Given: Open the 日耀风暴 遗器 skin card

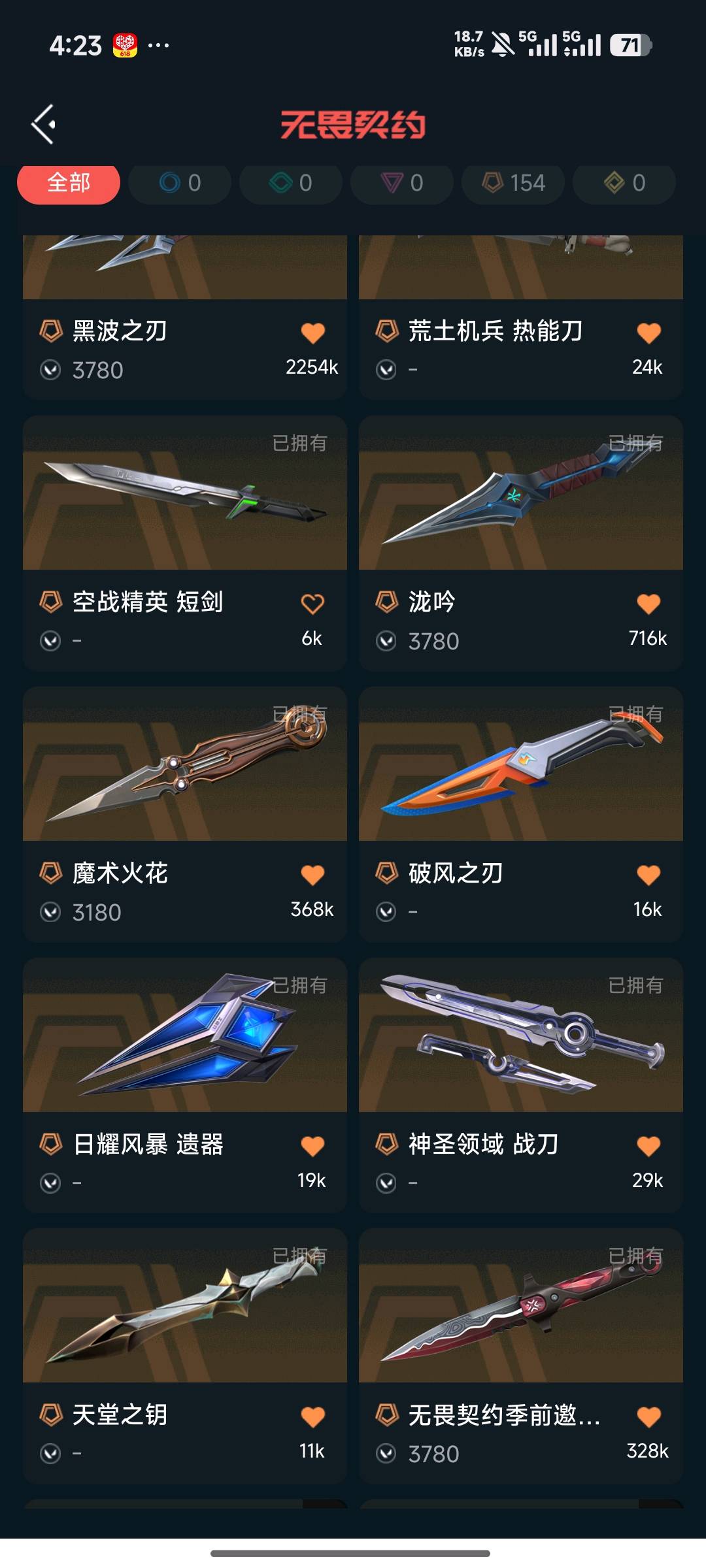Looking at the screenshot, I should click(185, 1085).
